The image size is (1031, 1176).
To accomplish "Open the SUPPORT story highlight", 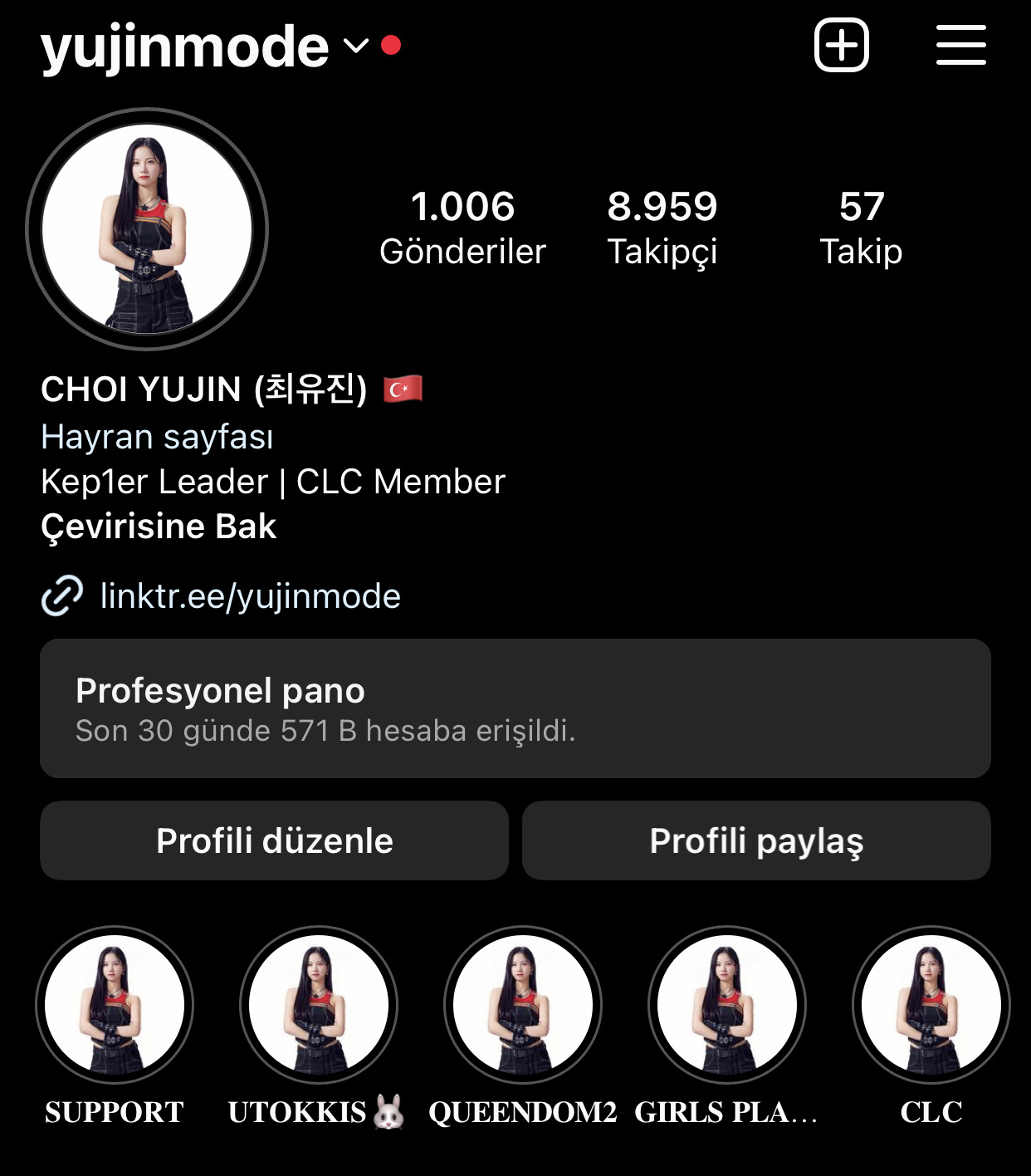I will [115, 1005].
